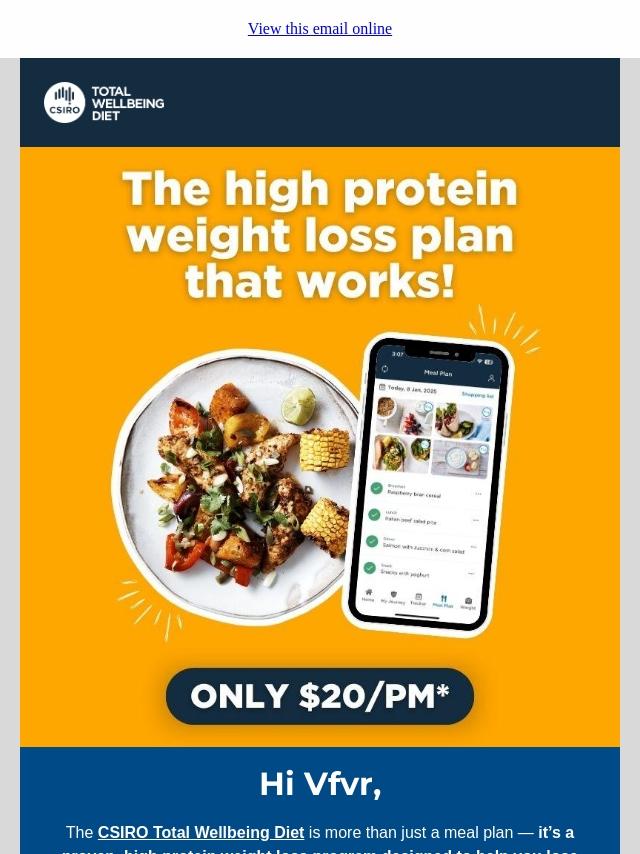Viewport: 640px width, 854px height.
Task: Open the 'View this email online' link
Action: (x=319, y=29)
